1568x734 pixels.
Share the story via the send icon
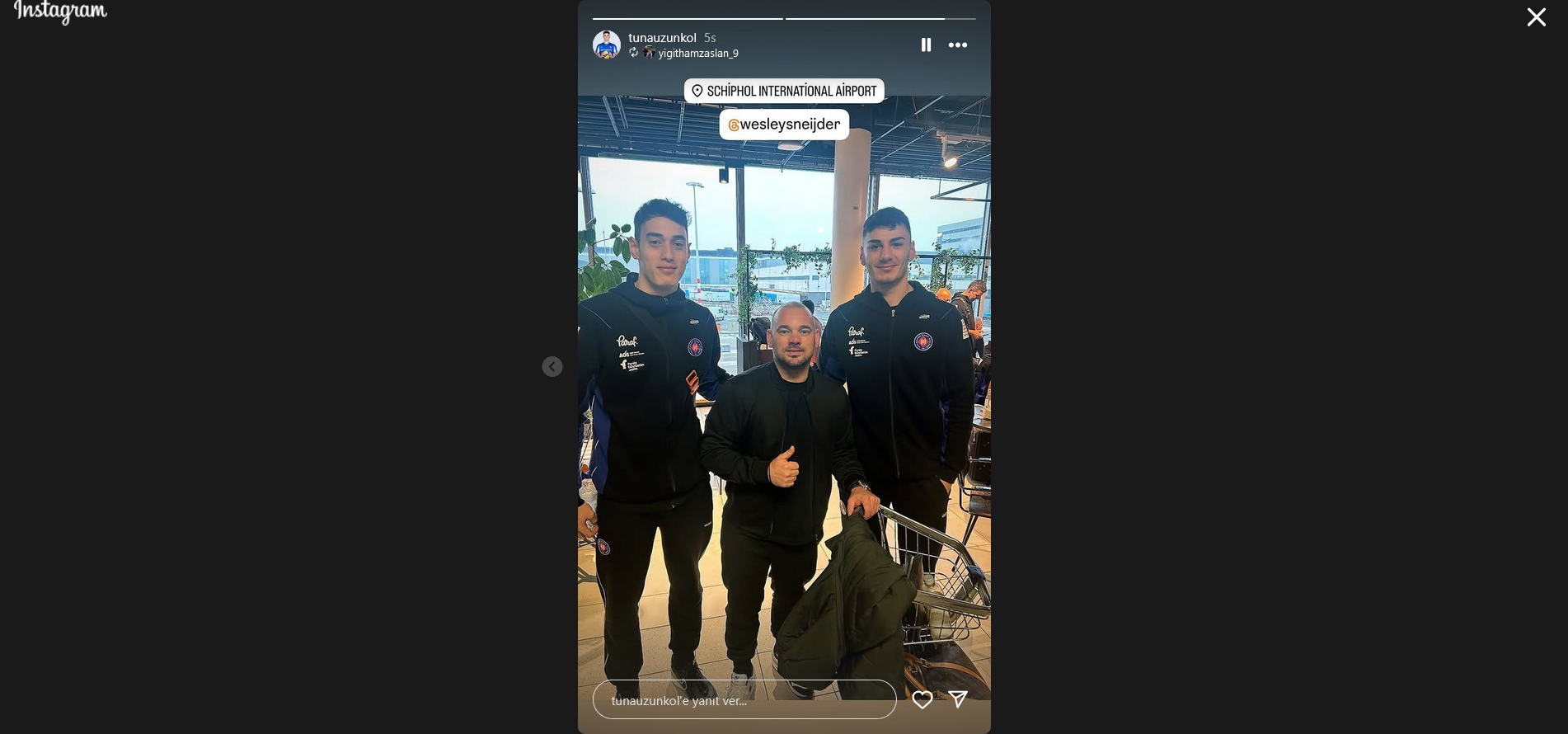(958, 699)
